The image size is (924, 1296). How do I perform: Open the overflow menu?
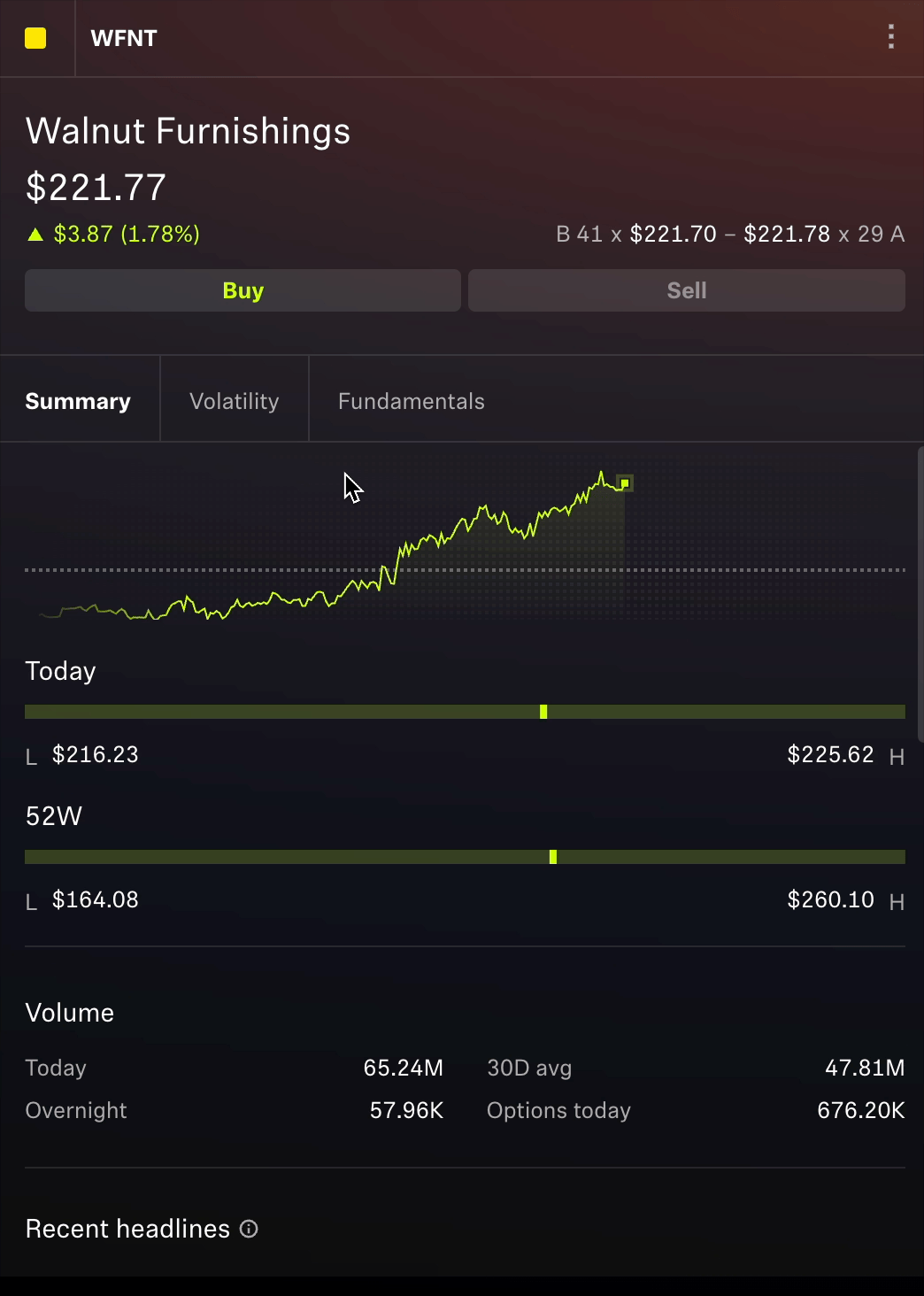tap(890, 37)
